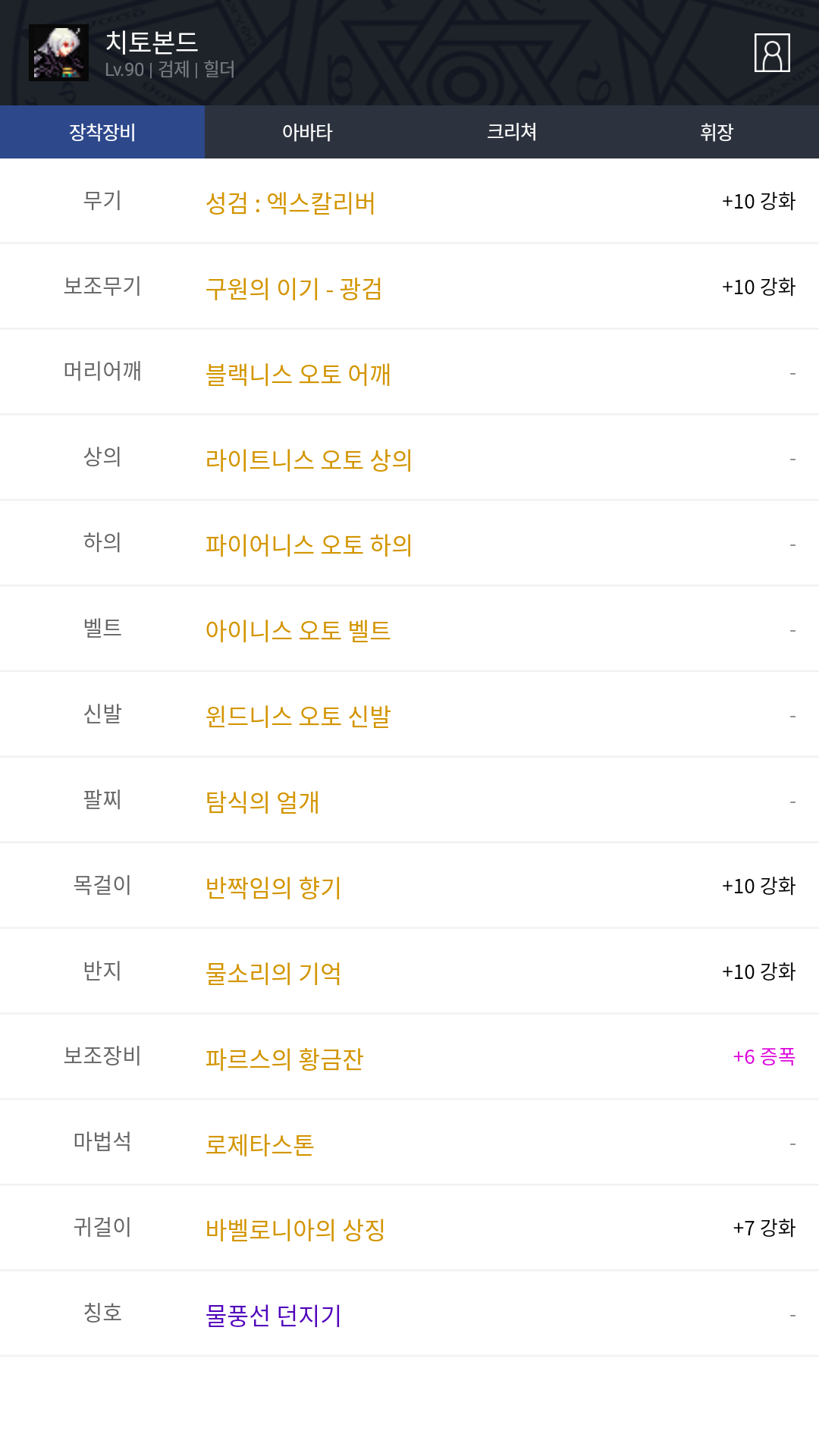View title 물풍선 던지기
This screenshot has height=1456, width=819.
coord(273,1315)
